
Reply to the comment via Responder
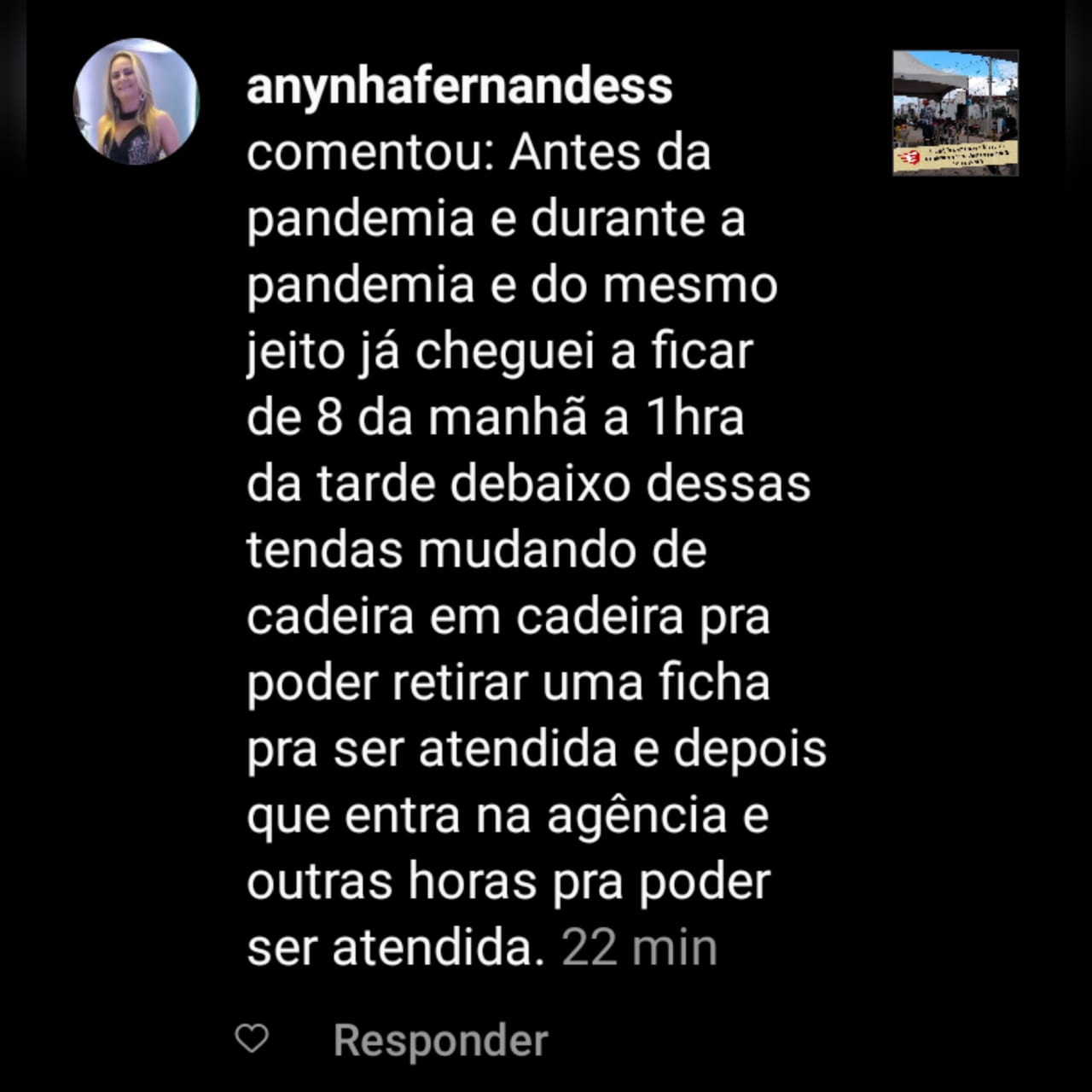coord(440,1040)
